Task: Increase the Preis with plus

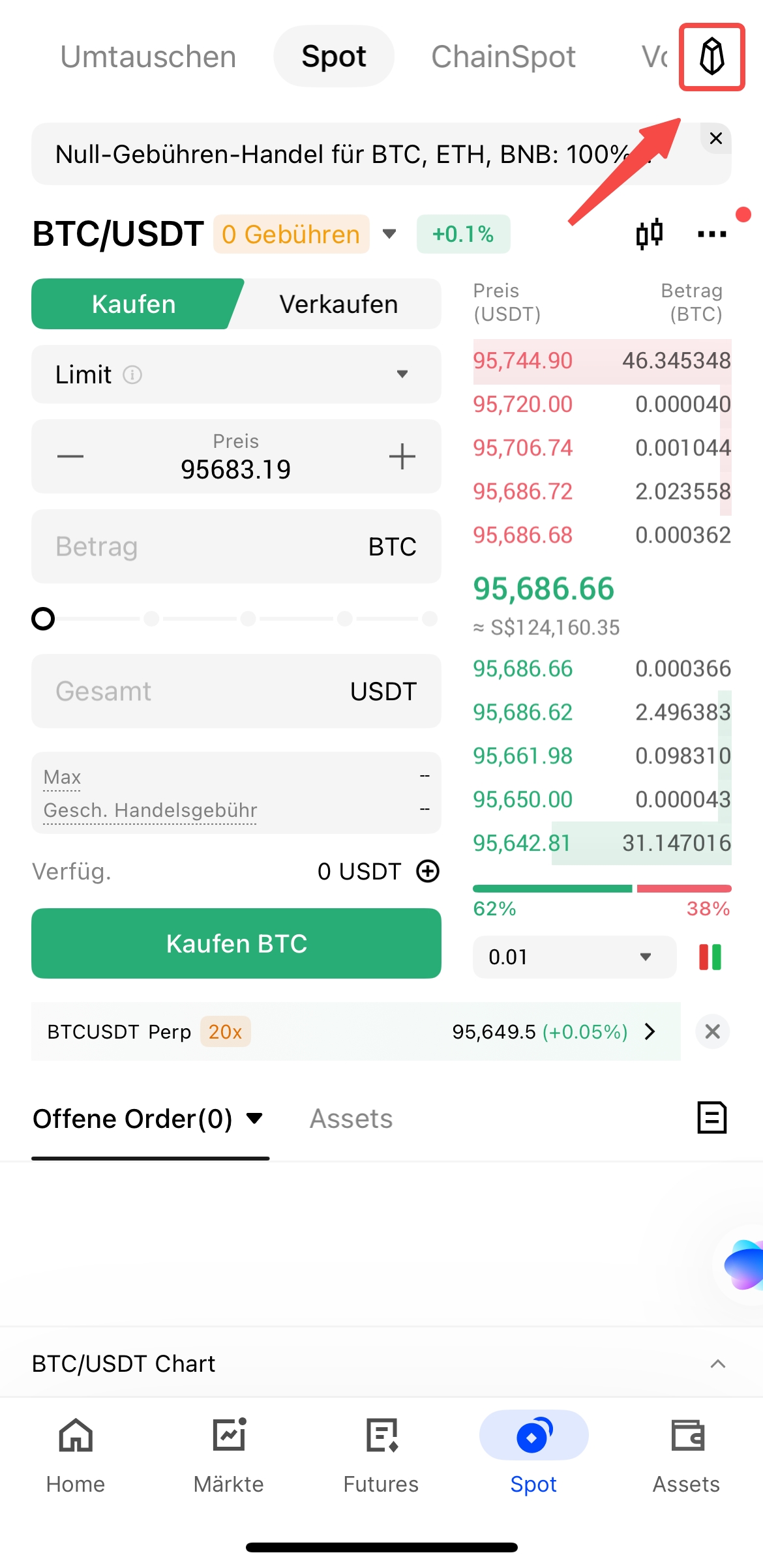Action: pyautogui.click(x=402, y=456)
